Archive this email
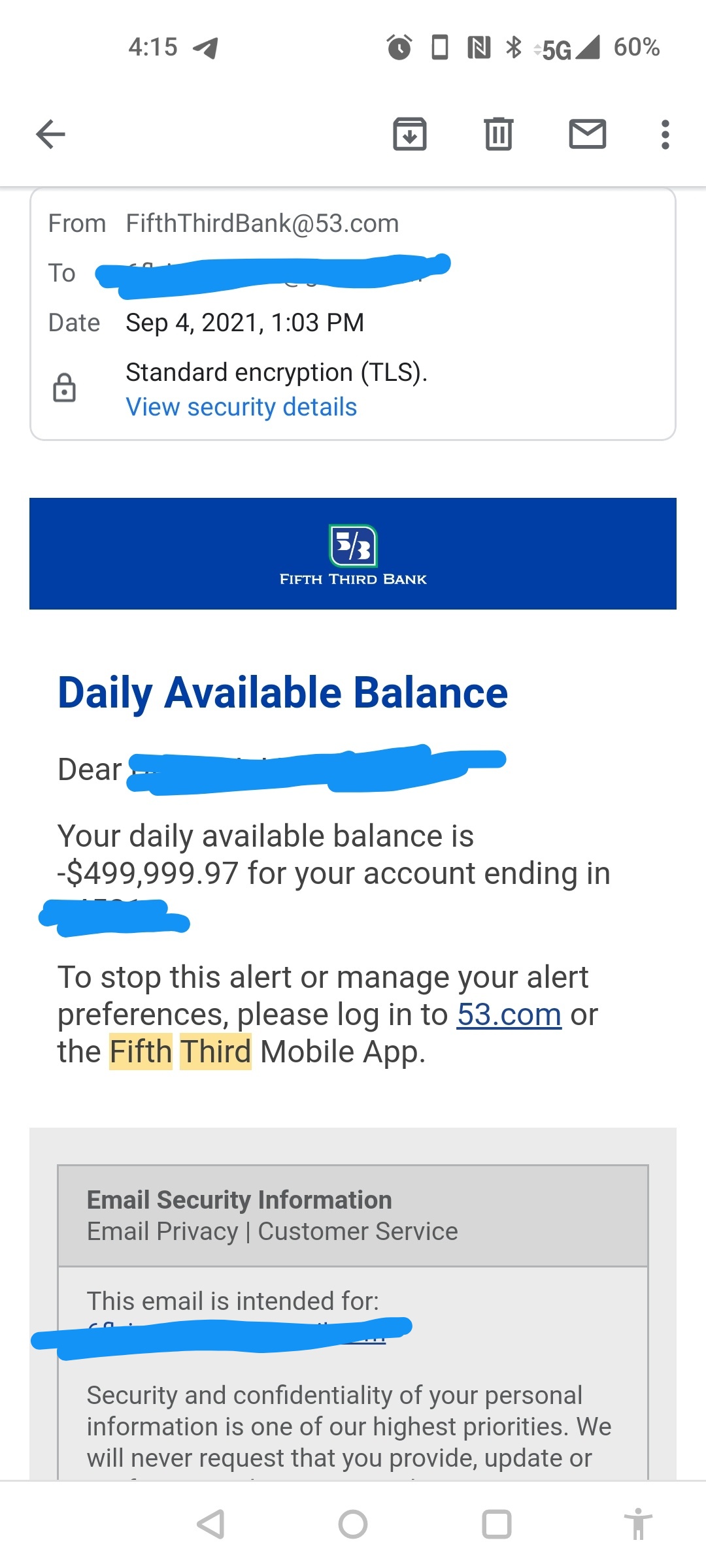 click(410, 135)
